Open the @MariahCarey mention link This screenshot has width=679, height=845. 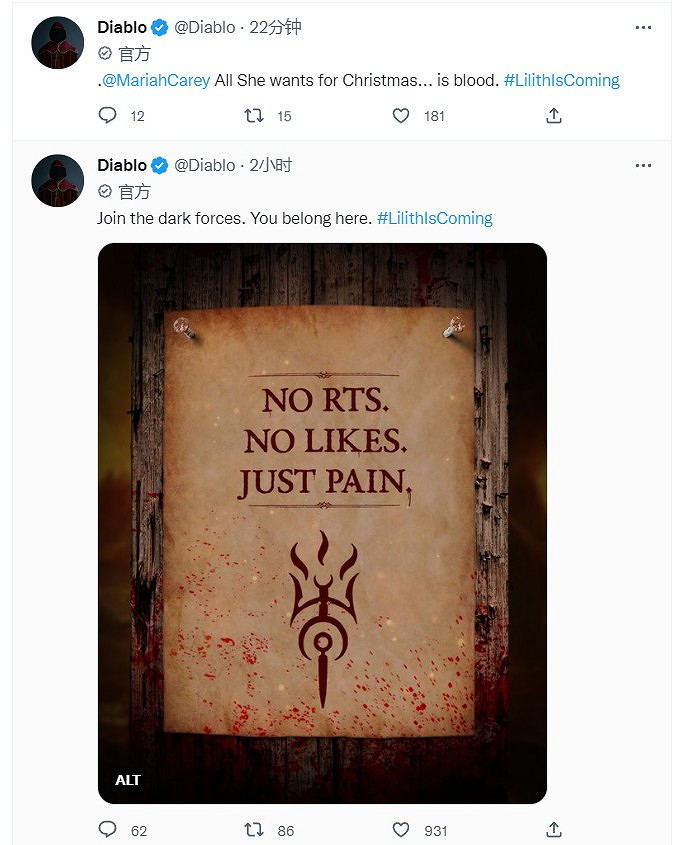coord(157,80)
